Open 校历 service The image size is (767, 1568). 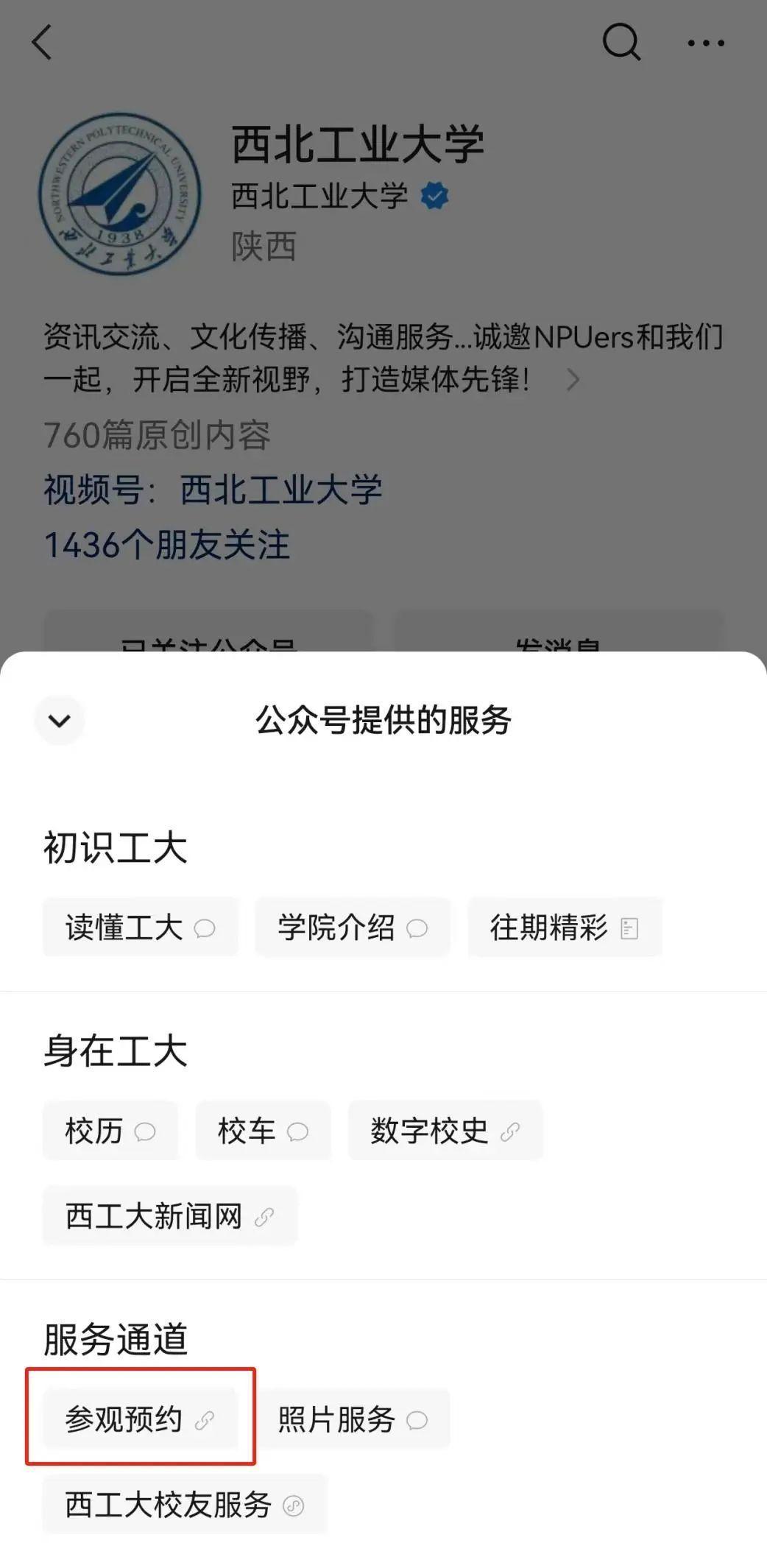click(110, 1130)
